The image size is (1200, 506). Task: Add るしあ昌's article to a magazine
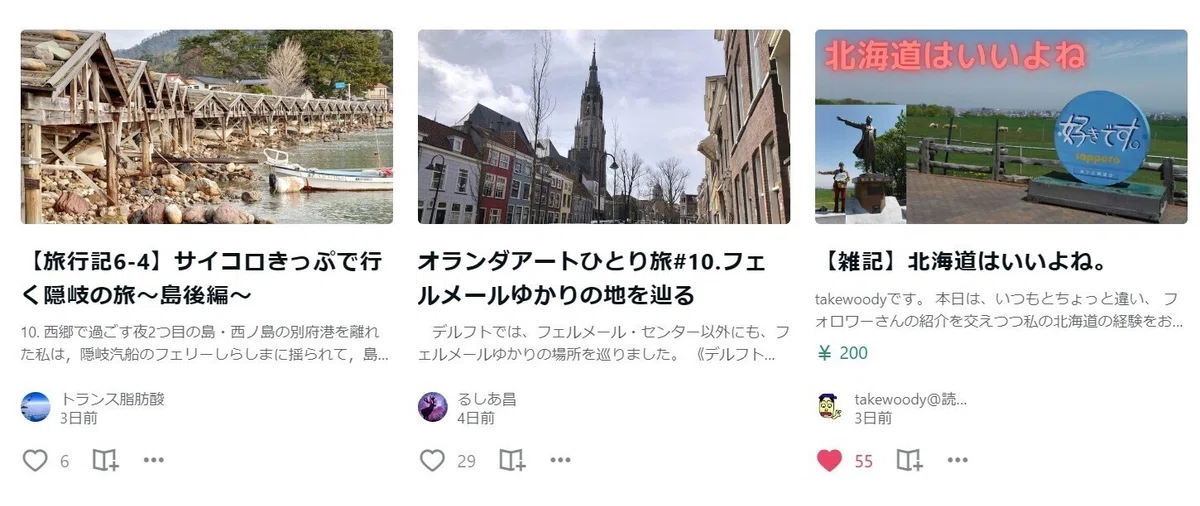(x=512, y=460)
